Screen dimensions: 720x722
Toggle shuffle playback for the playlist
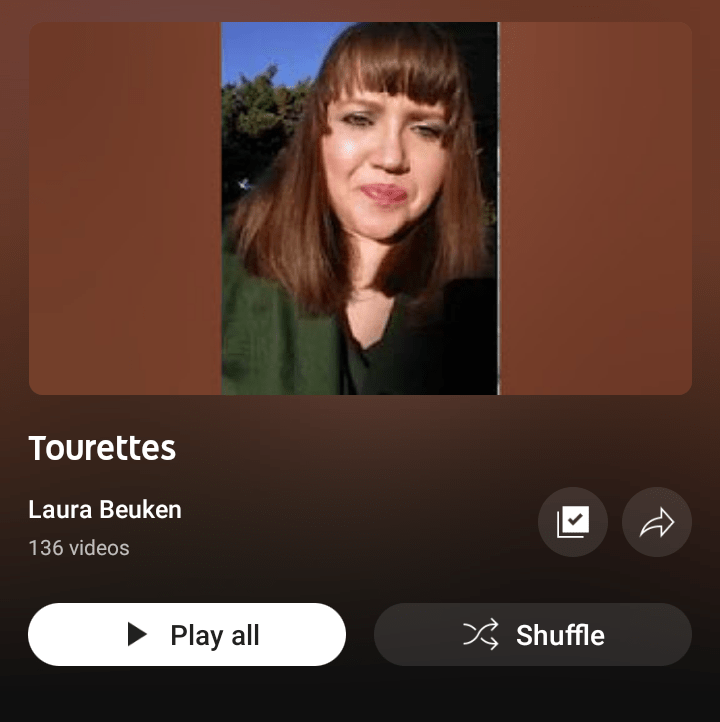[532, 634]
